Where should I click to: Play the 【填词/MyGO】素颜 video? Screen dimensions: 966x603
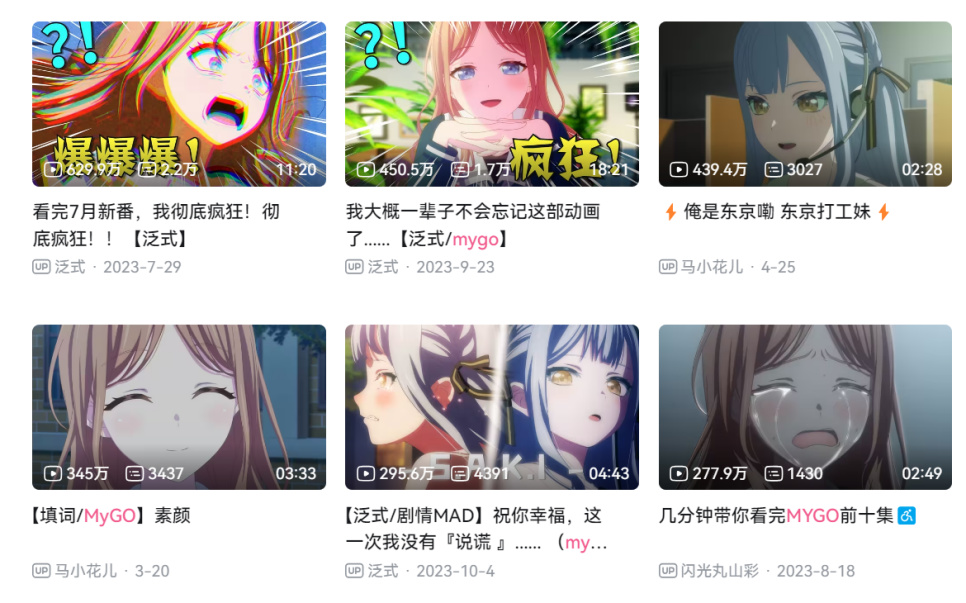179,407
